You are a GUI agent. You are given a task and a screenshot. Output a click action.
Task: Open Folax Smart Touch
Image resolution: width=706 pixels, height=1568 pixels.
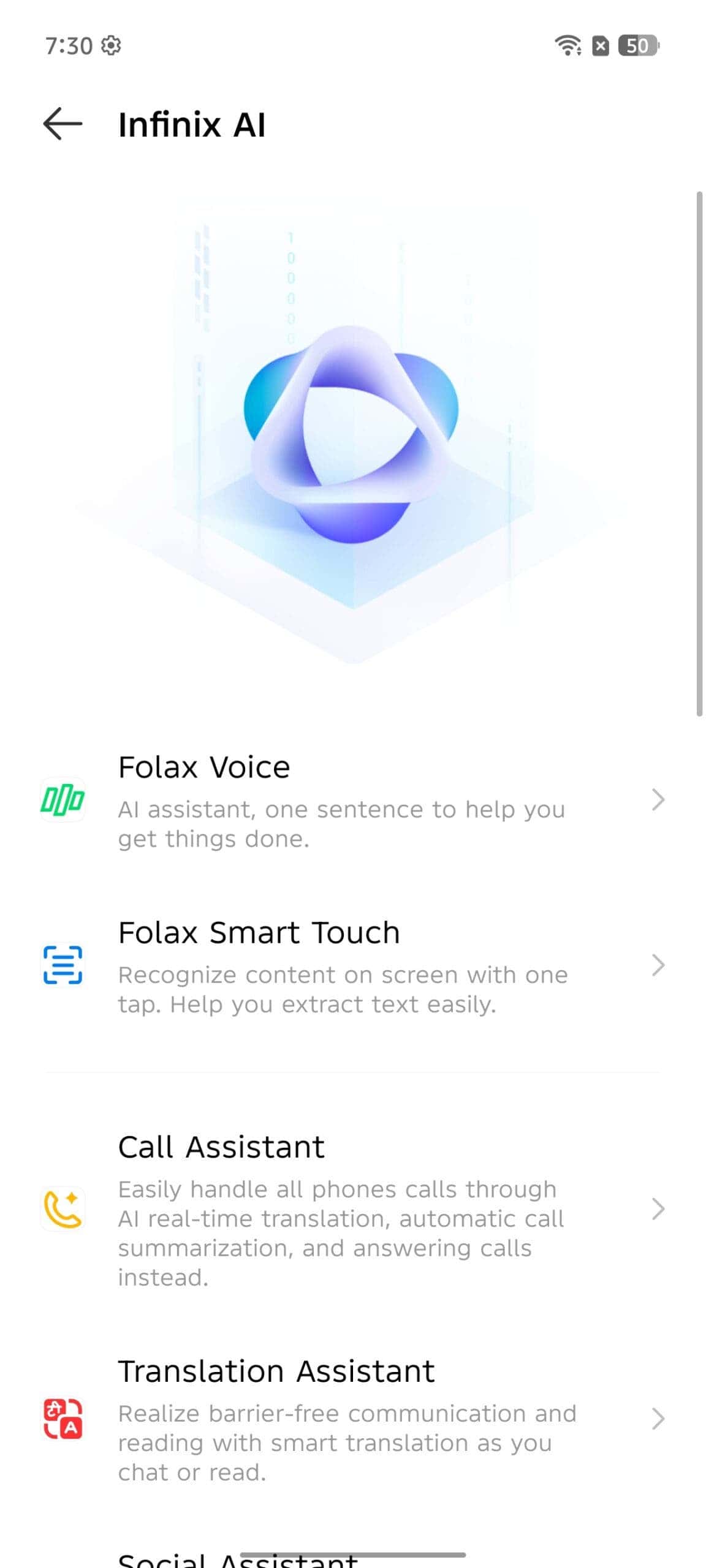click(x=353, y=965)
